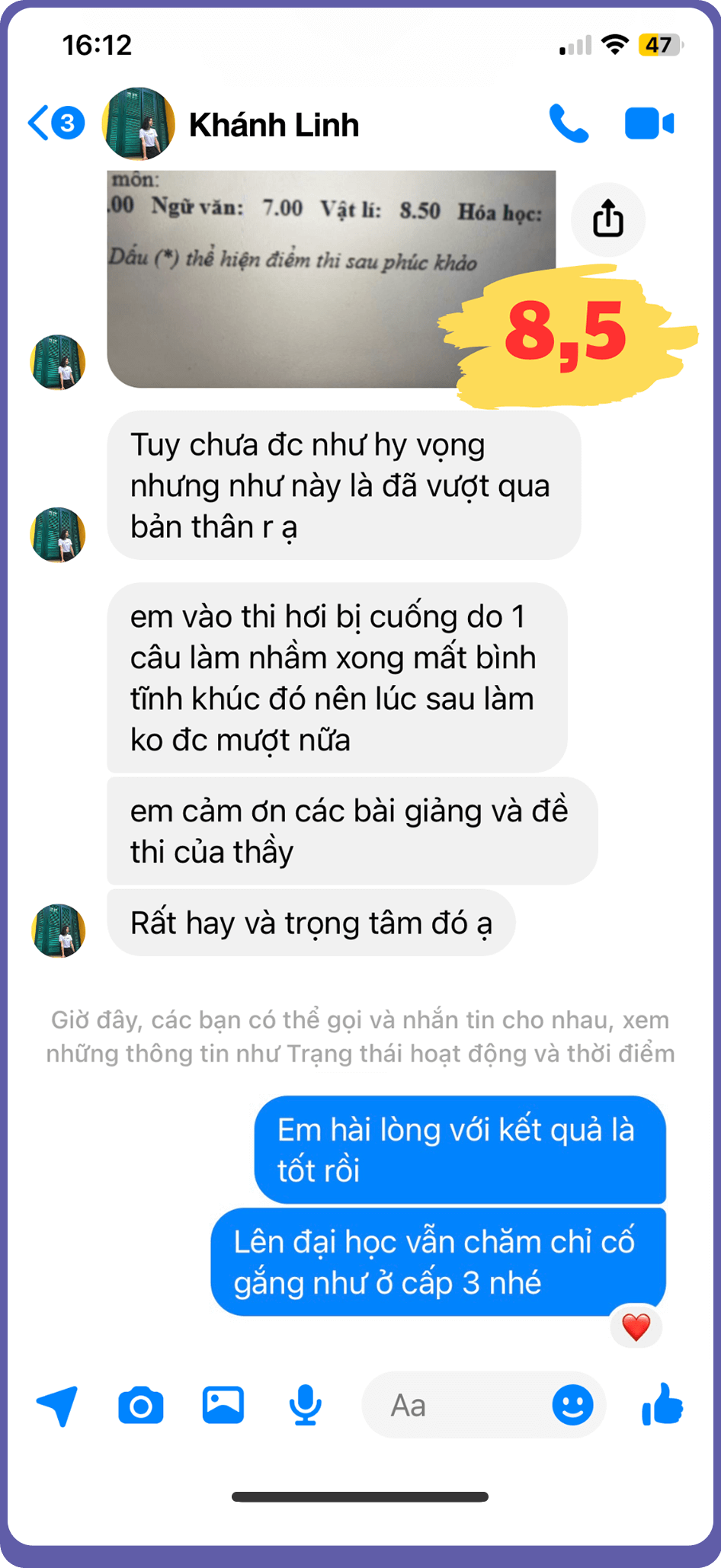
Task: Start a voice call with Khánh Linh
Action: pyautogui.click(x=569, y=123)
